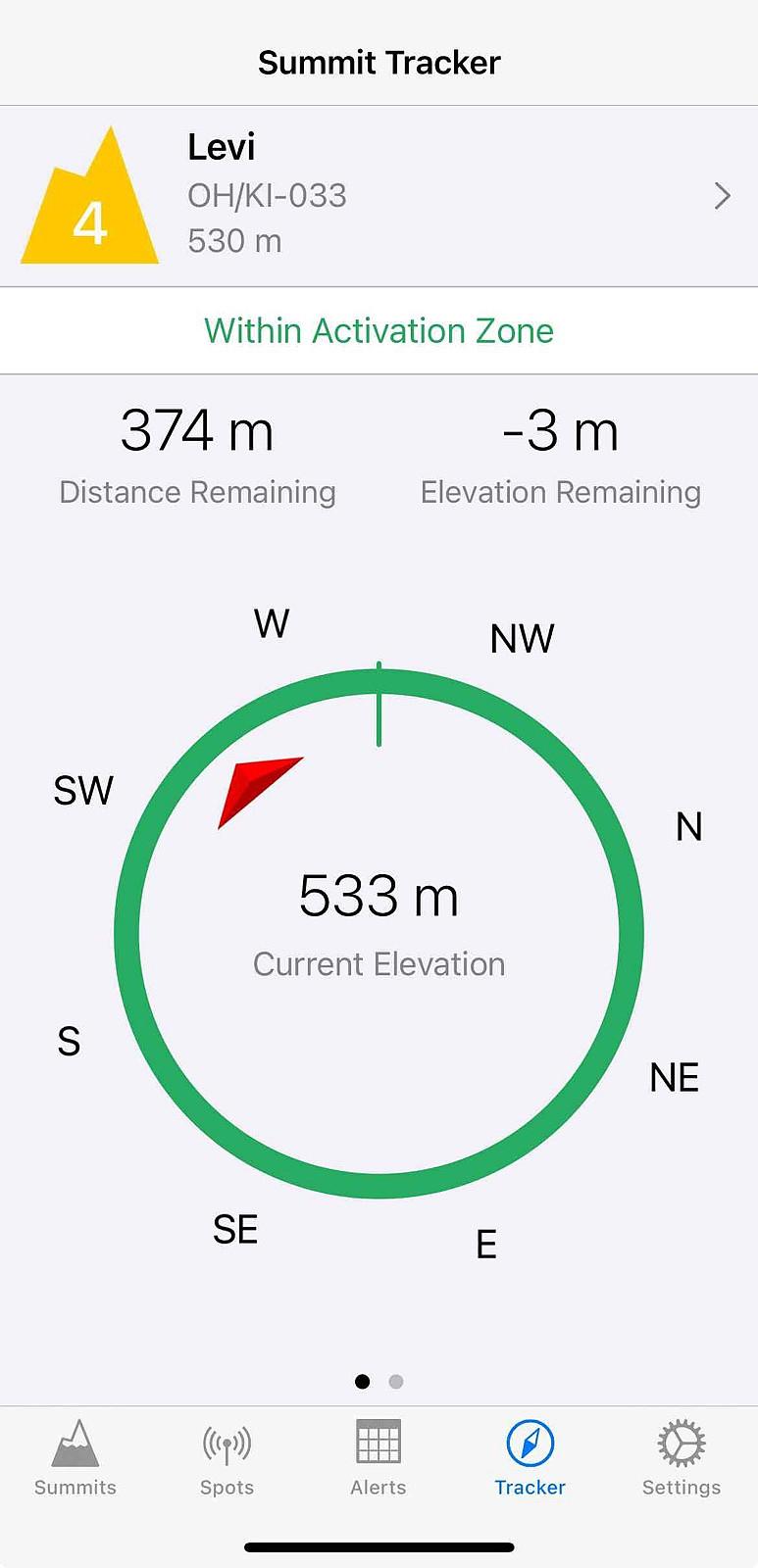This screenshot has height=1568, width=758.
Task: Tap the page indicator dots
Action: 379,1382
